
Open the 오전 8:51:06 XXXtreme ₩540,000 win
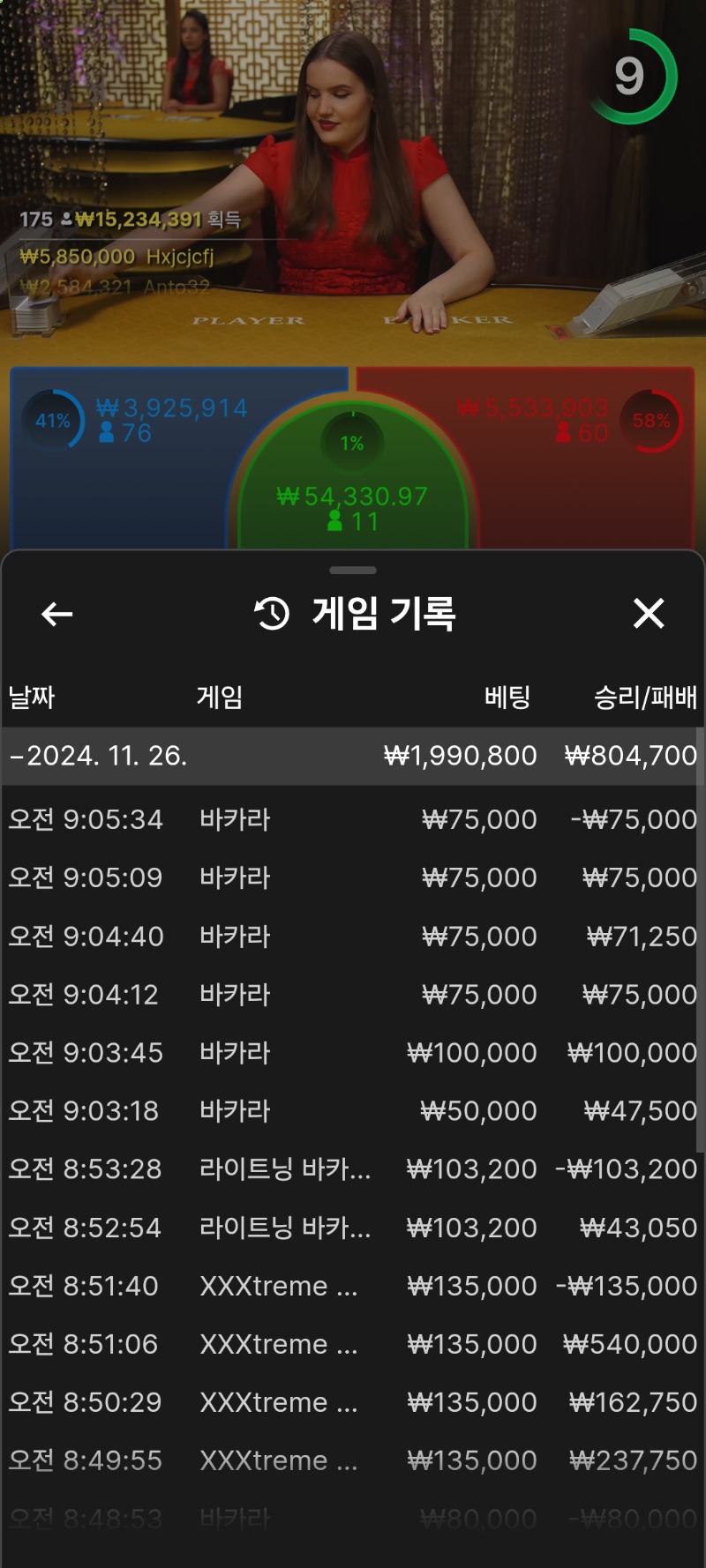(351, 1343)
